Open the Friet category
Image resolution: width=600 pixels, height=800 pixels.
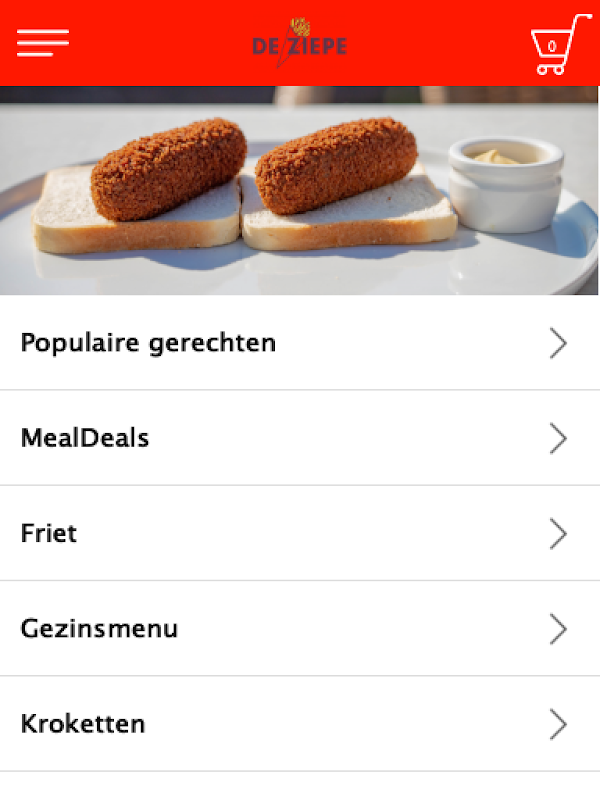(x=300, y=534)
